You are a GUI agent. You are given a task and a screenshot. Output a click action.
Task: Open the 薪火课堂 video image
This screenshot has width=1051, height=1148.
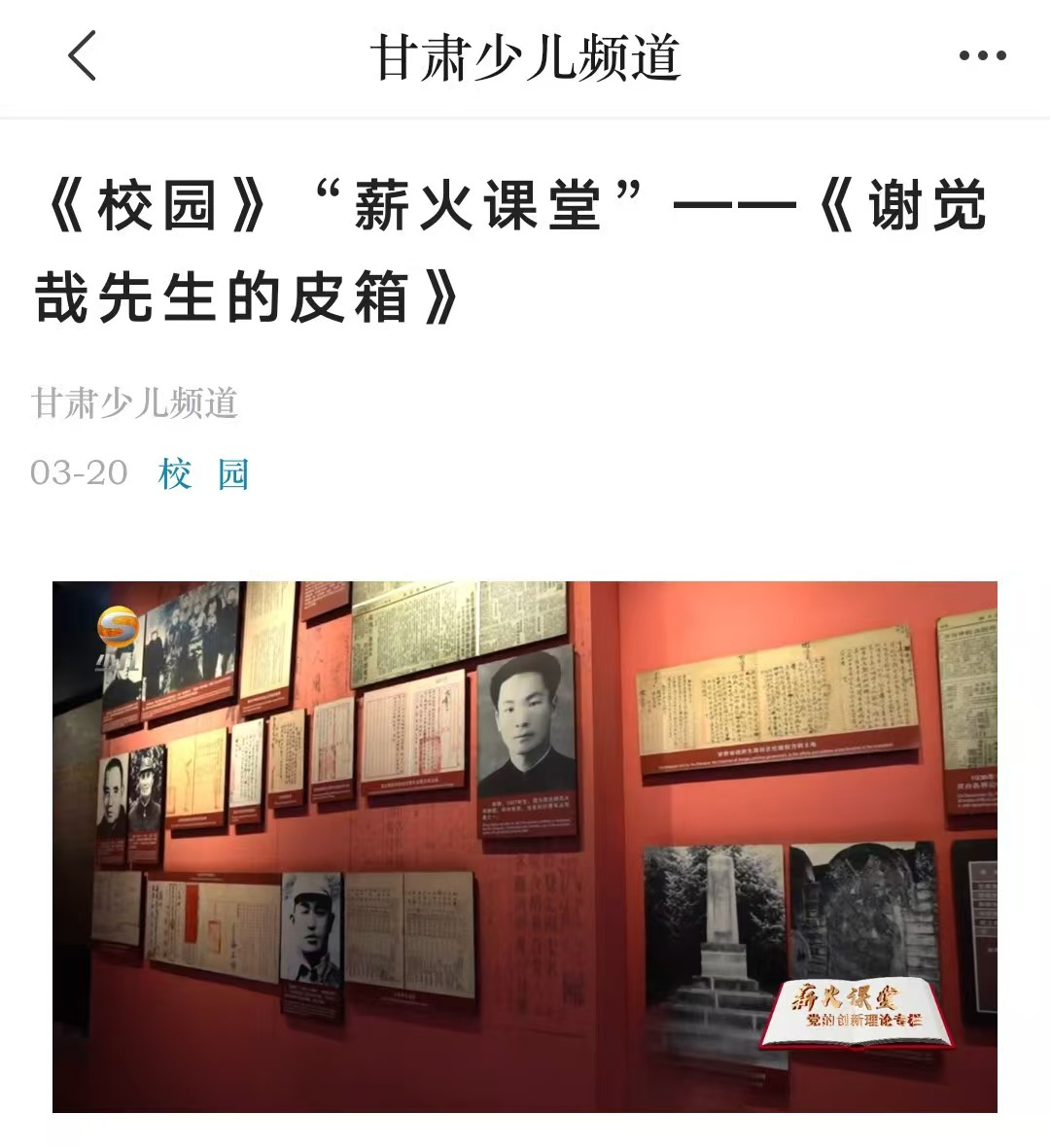coord(525,846)
